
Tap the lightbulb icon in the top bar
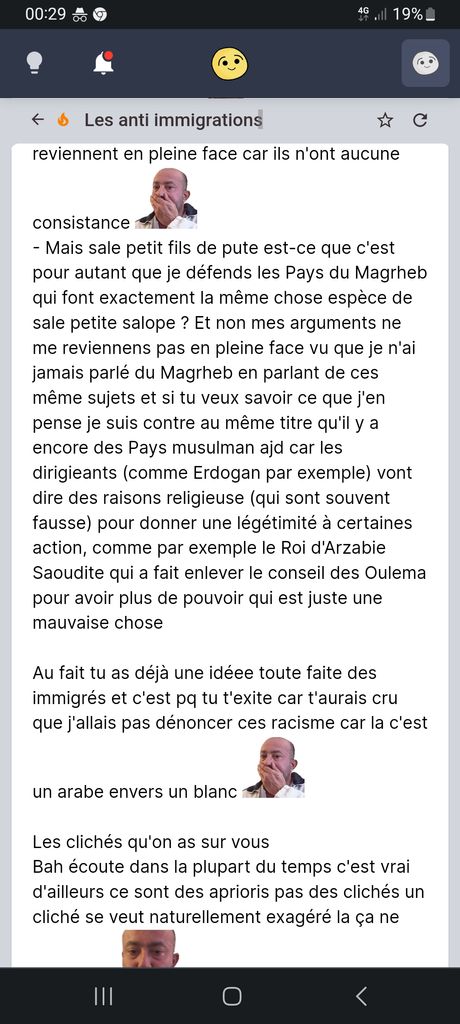pos(34,63)
